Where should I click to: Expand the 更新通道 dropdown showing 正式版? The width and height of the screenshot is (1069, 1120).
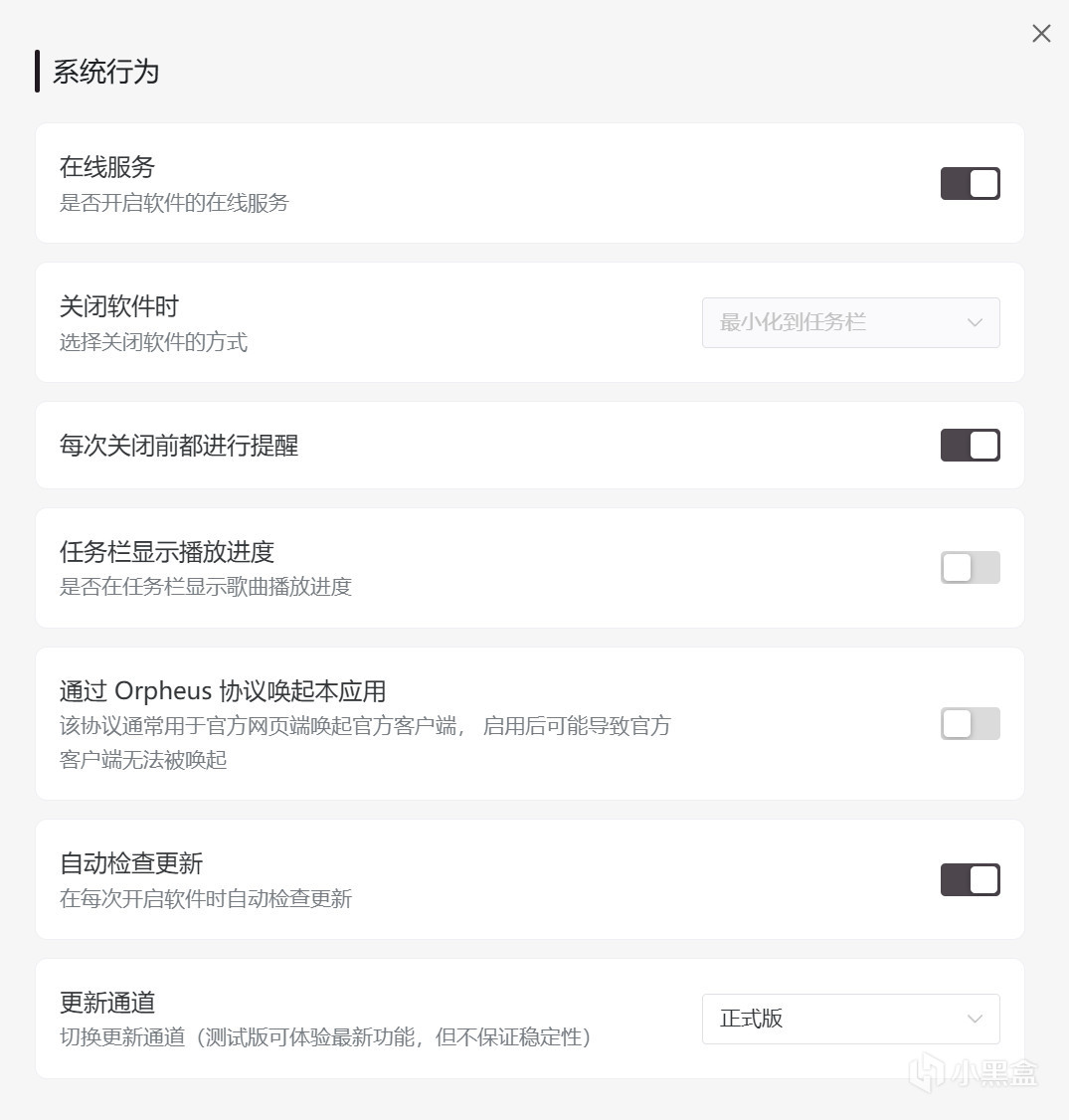[x=850, y=1019]
